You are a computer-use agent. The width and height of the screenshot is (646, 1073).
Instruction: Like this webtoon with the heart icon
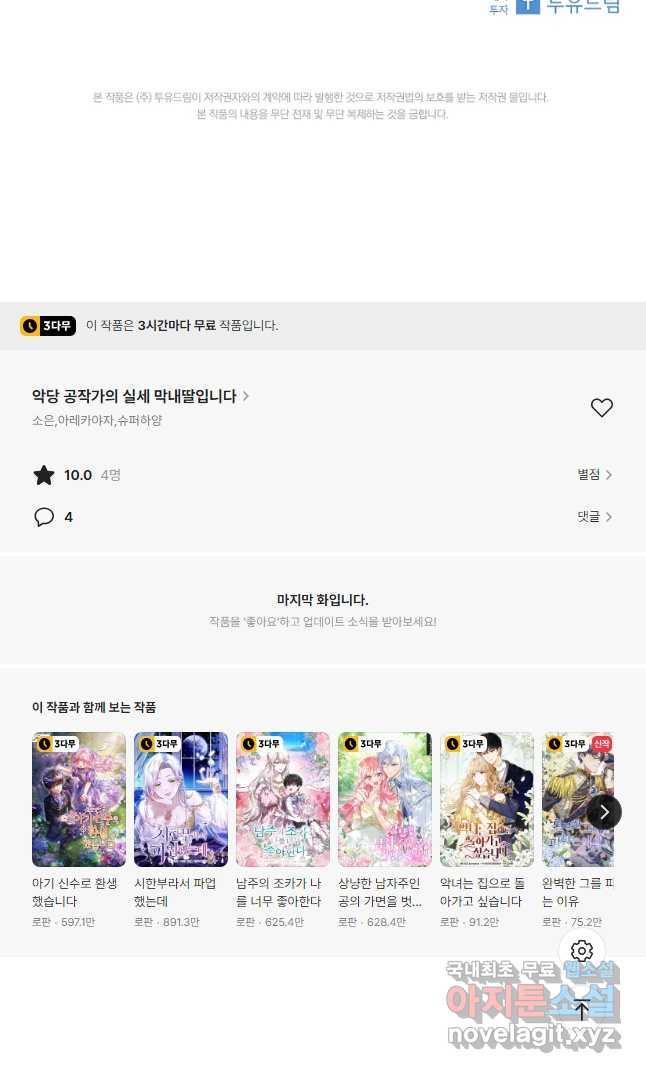(601, 408)
